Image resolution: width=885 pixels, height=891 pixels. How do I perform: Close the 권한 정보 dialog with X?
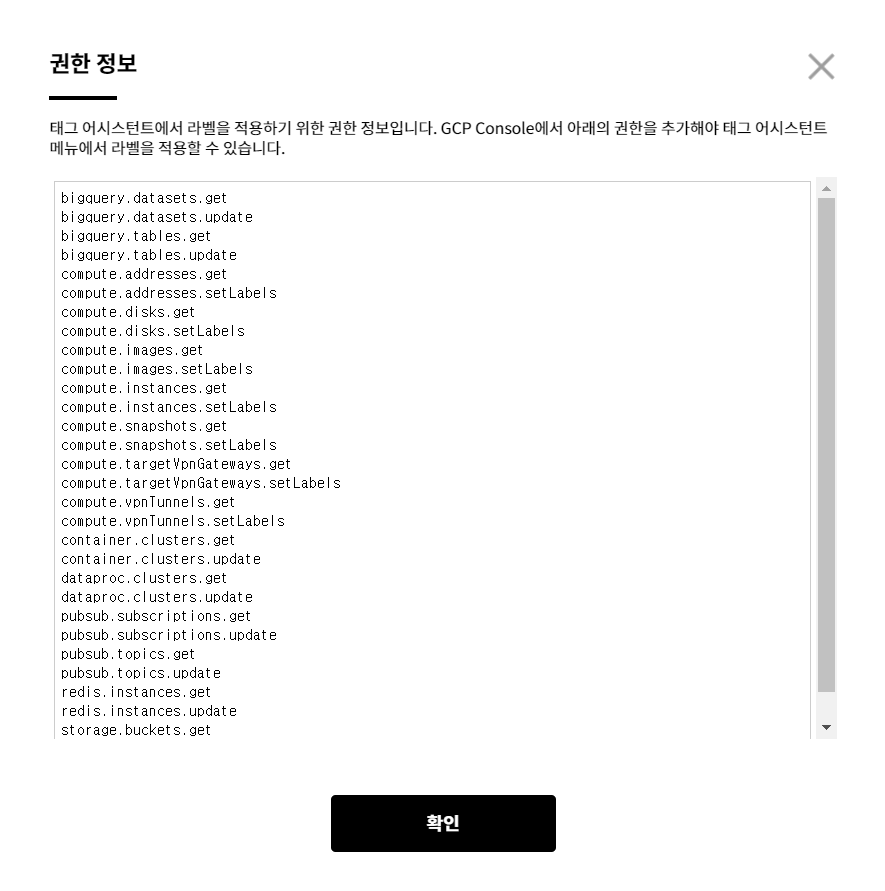point(820,67)
